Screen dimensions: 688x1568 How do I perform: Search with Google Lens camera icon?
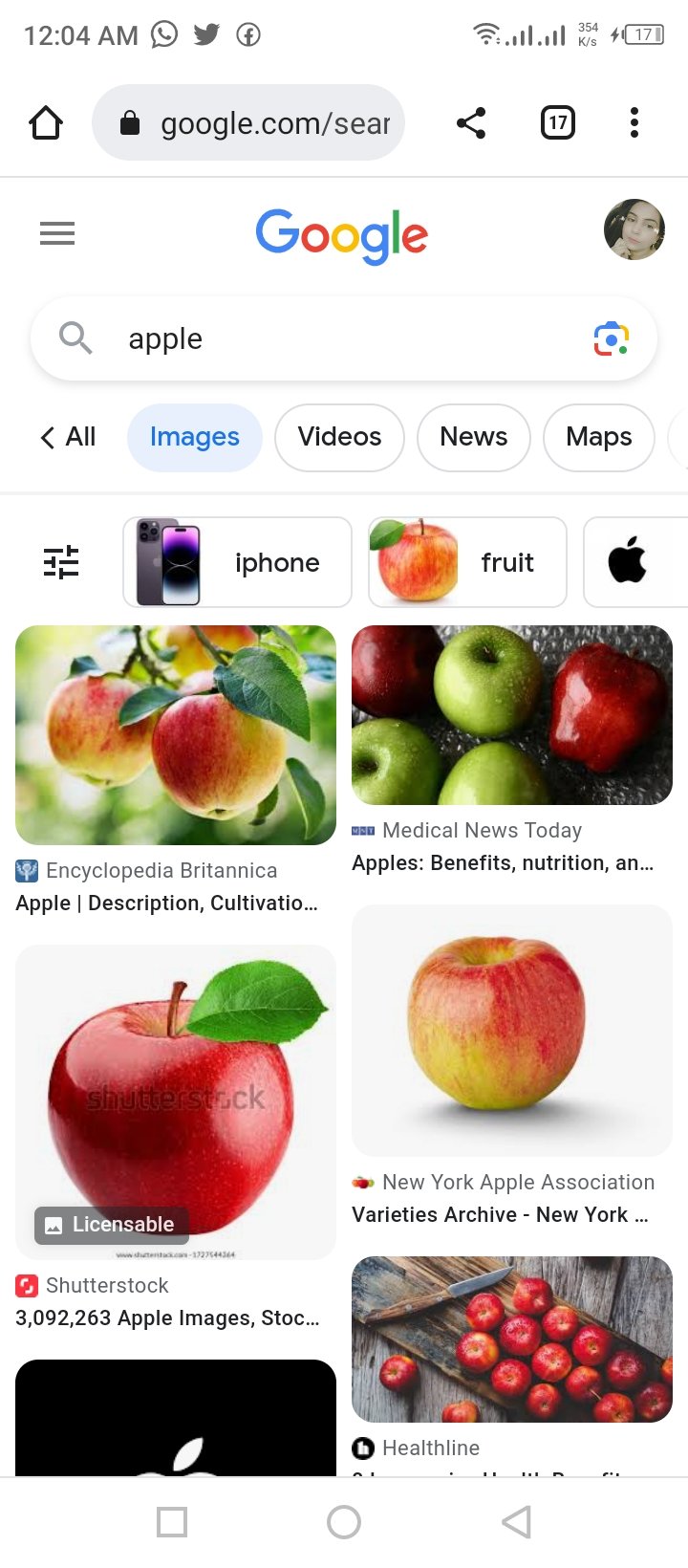pyautogui.click(x=612, y=338)
